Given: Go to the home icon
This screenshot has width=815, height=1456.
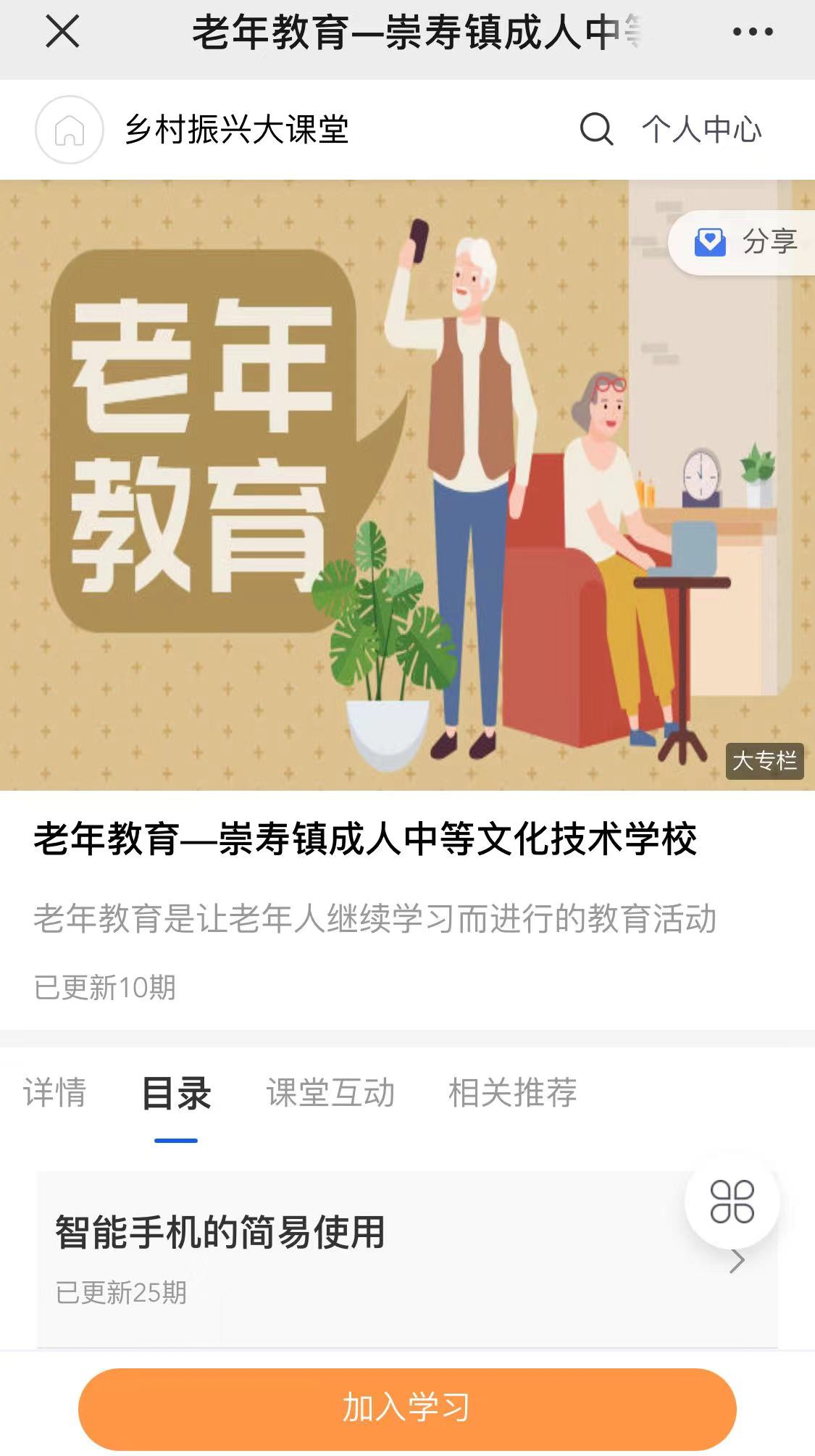Looking at the screenshot, I should click(70, 130).
